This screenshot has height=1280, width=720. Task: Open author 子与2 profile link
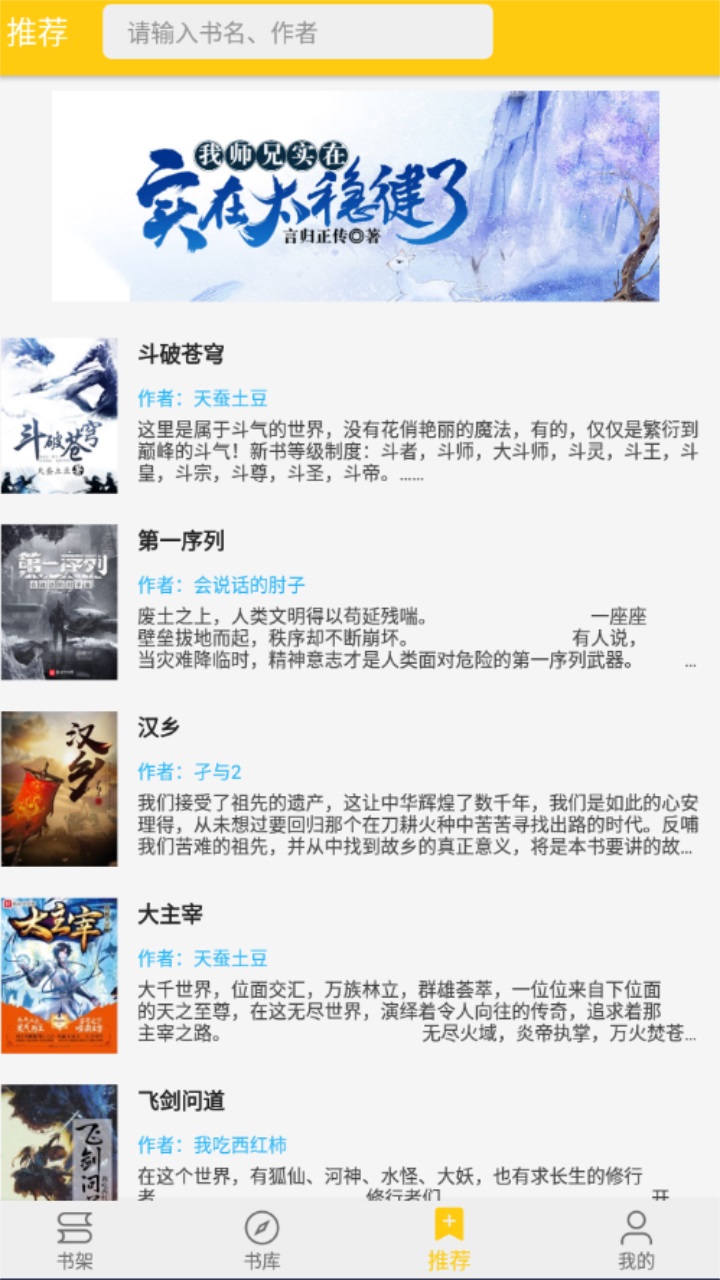(x=218, y=771)
